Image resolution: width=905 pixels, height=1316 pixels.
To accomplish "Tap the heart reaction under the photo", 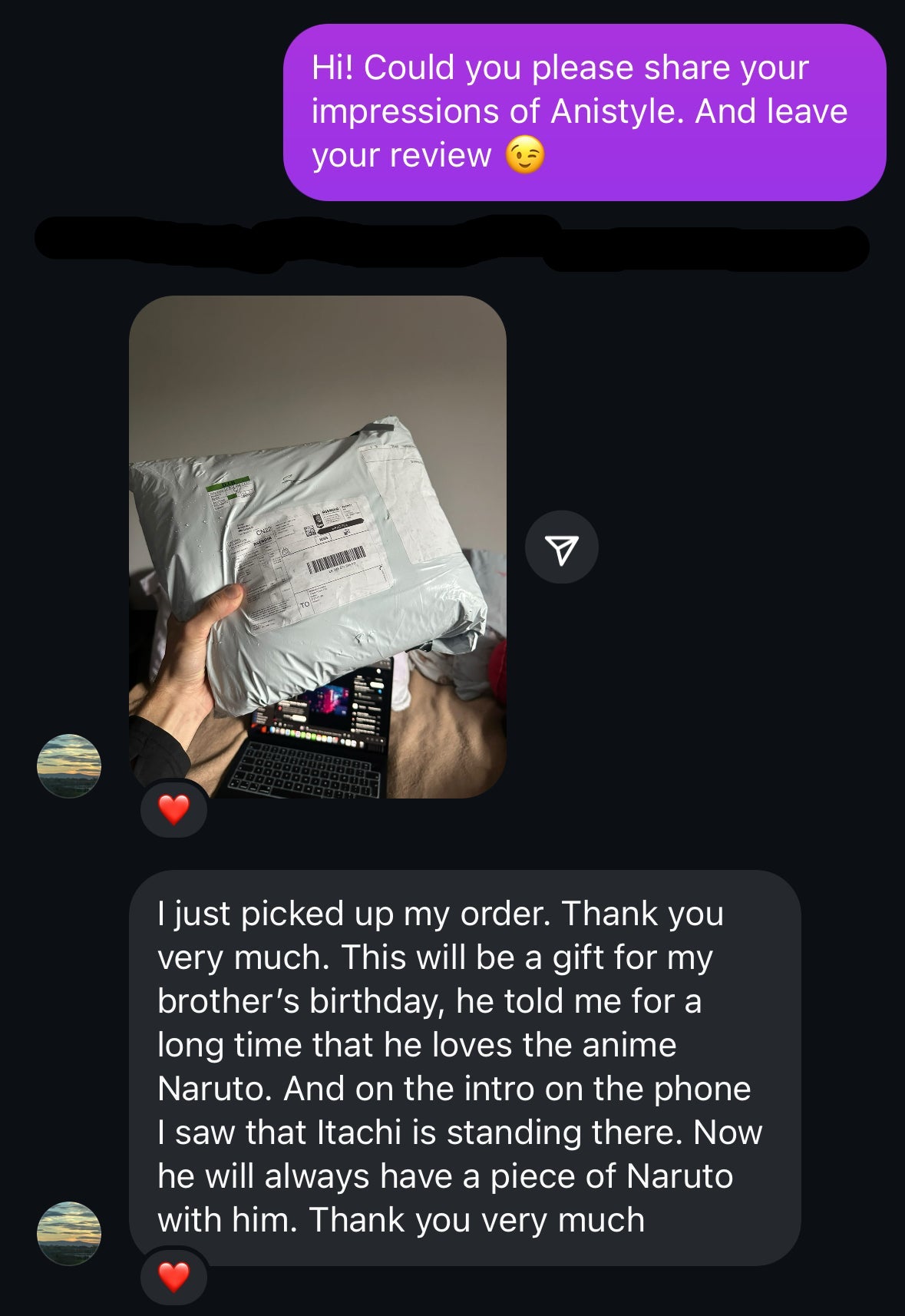I will 173,809.
